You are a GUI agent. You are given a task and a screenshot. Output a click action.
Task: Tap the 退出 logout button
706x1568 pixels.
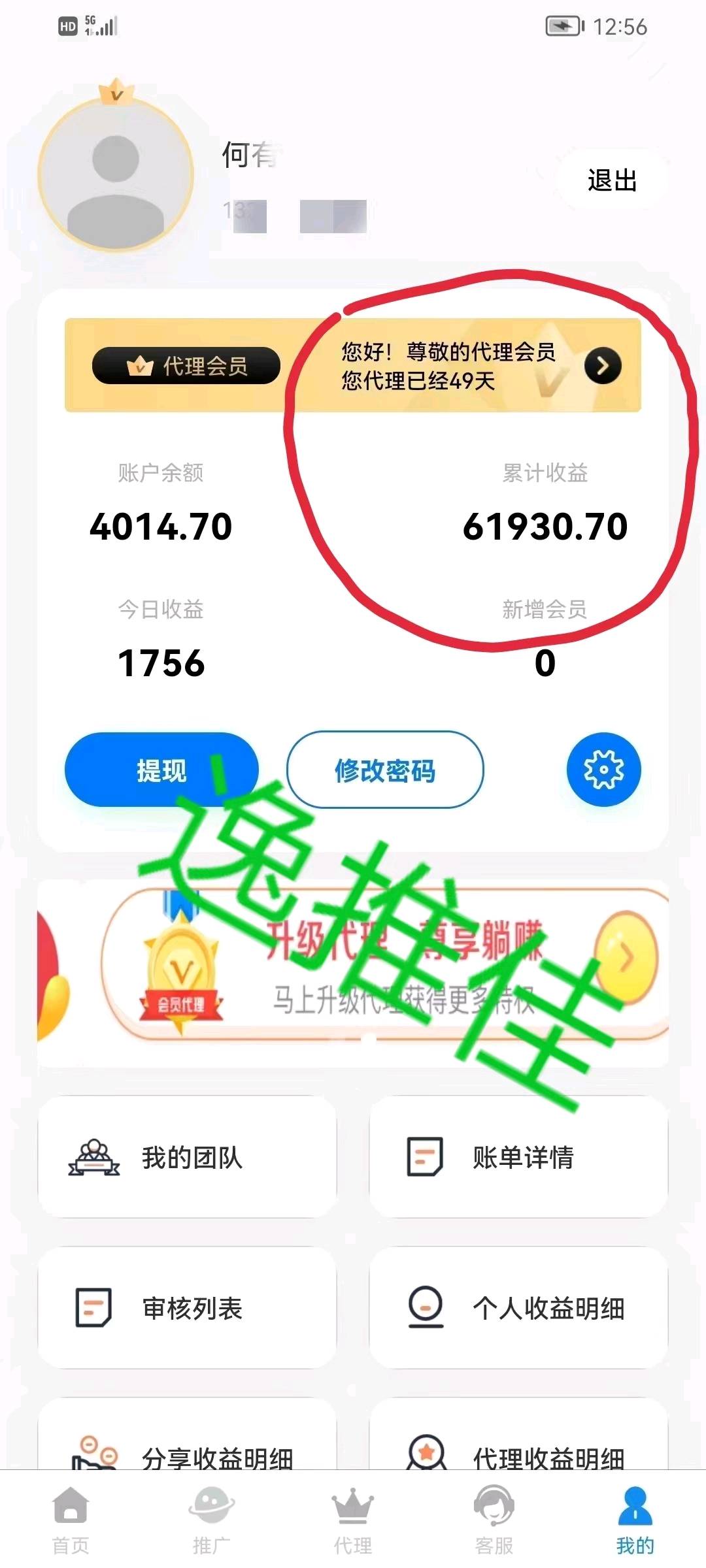[x=612, y=180]
